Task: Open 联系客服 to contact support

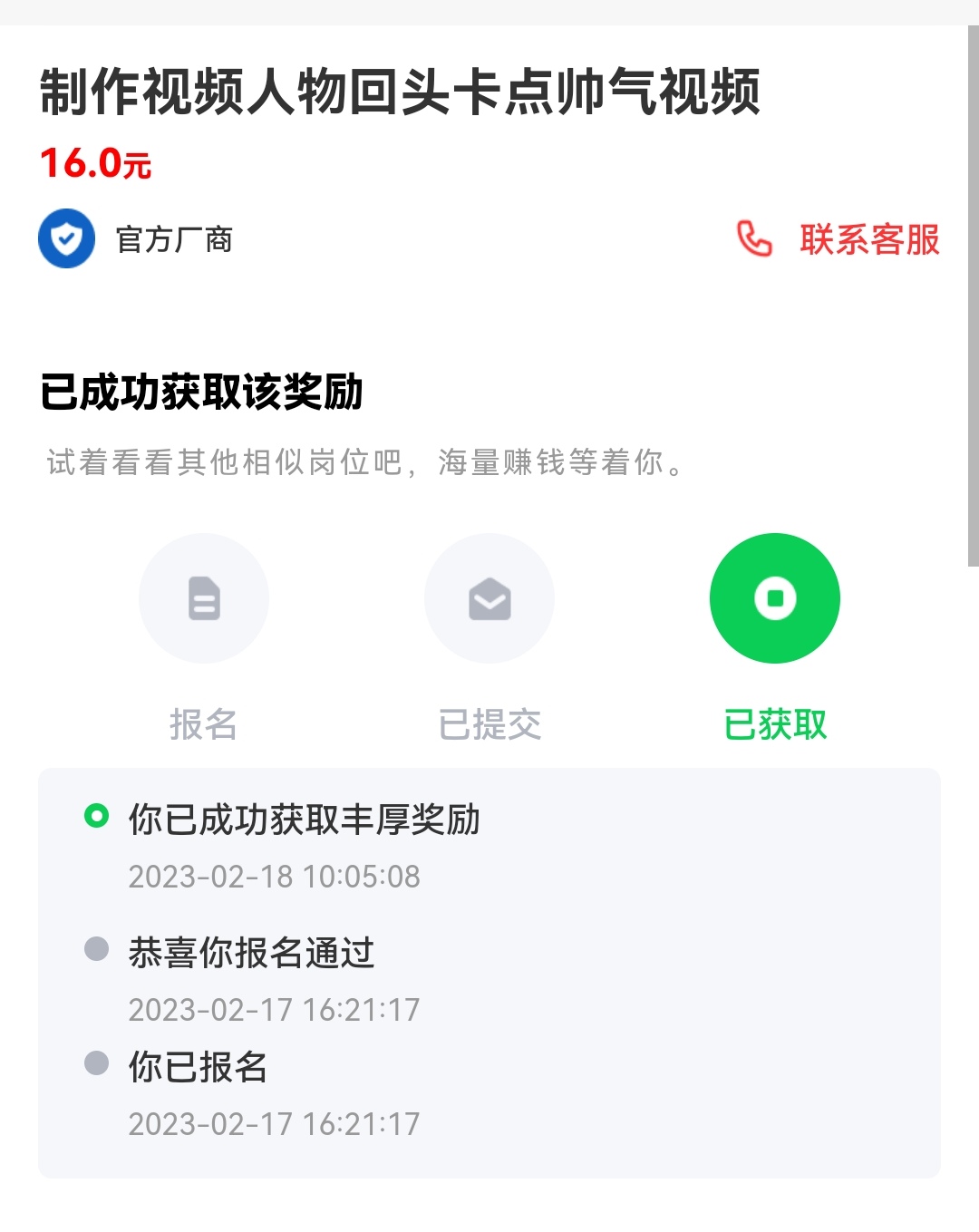Action: point(868,238)
